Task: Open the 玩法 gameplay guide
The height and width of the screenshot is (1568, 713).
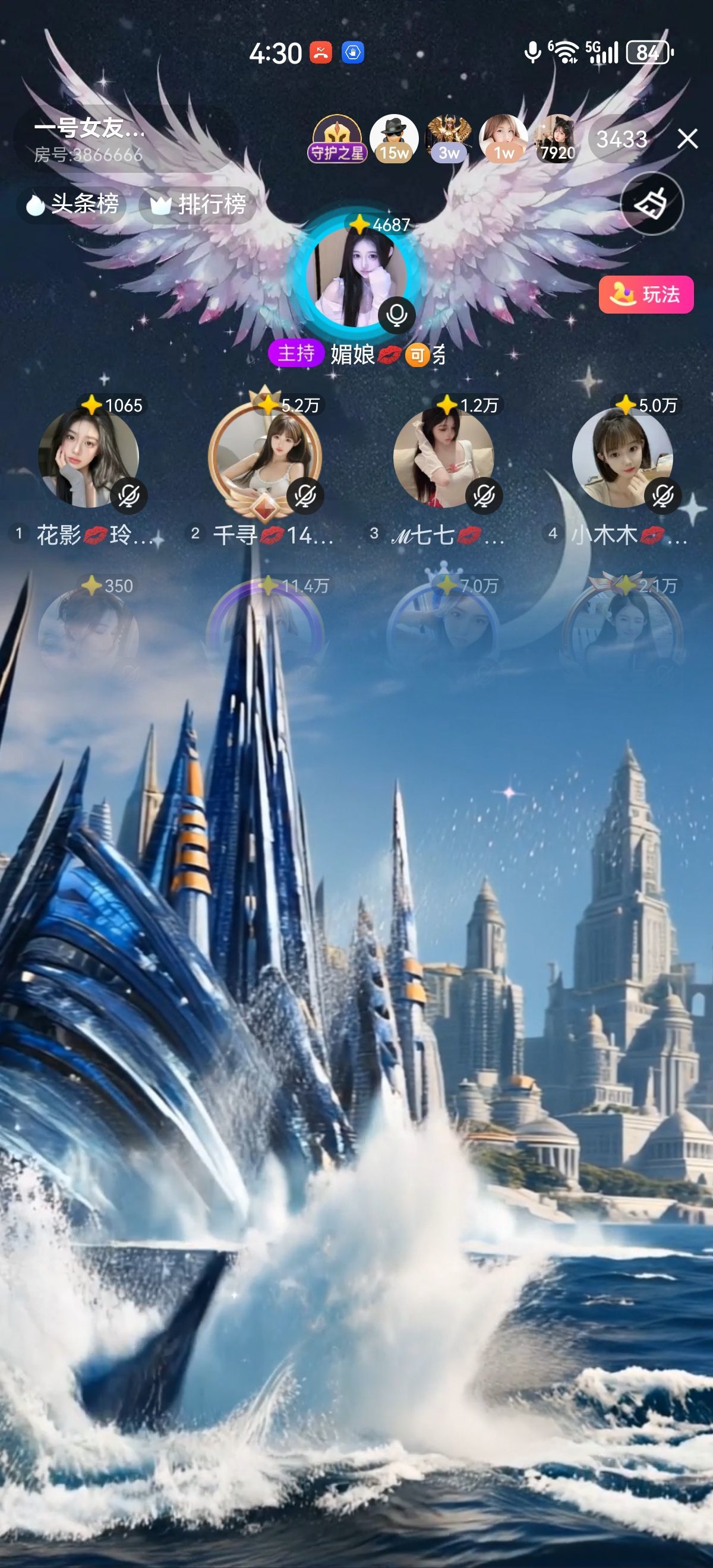Action: click(x=645, y=295)
